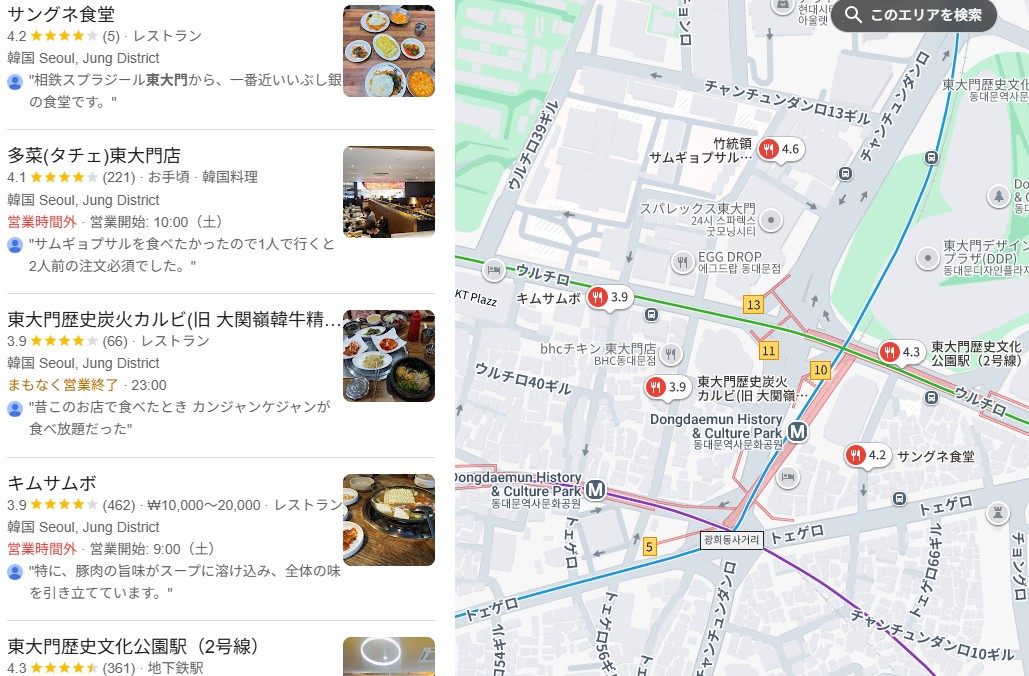Tap the bhcチキン 東大門店 marker
The width and height of the screenshot is (1029, 676).
point(671,353)
